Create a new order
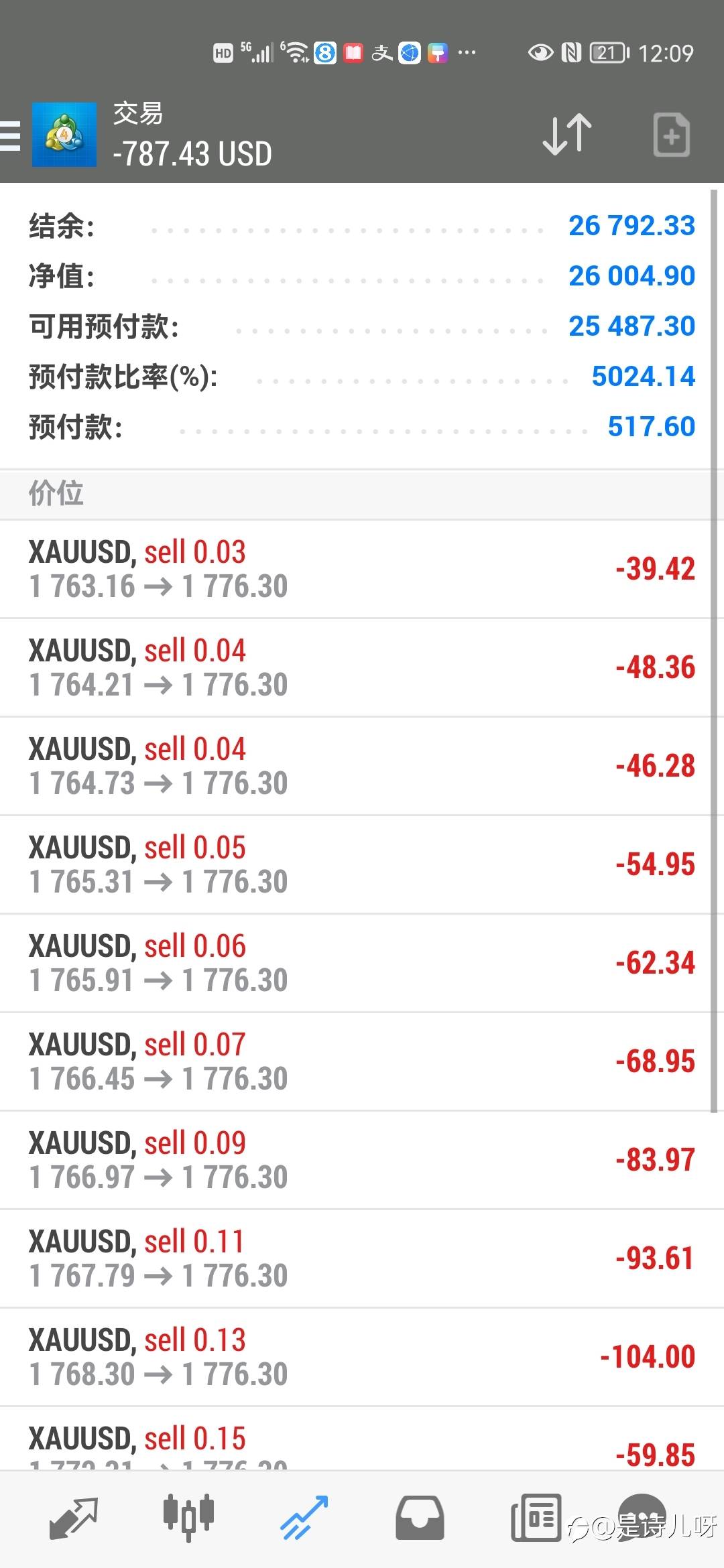 click(x=671, y=135)
